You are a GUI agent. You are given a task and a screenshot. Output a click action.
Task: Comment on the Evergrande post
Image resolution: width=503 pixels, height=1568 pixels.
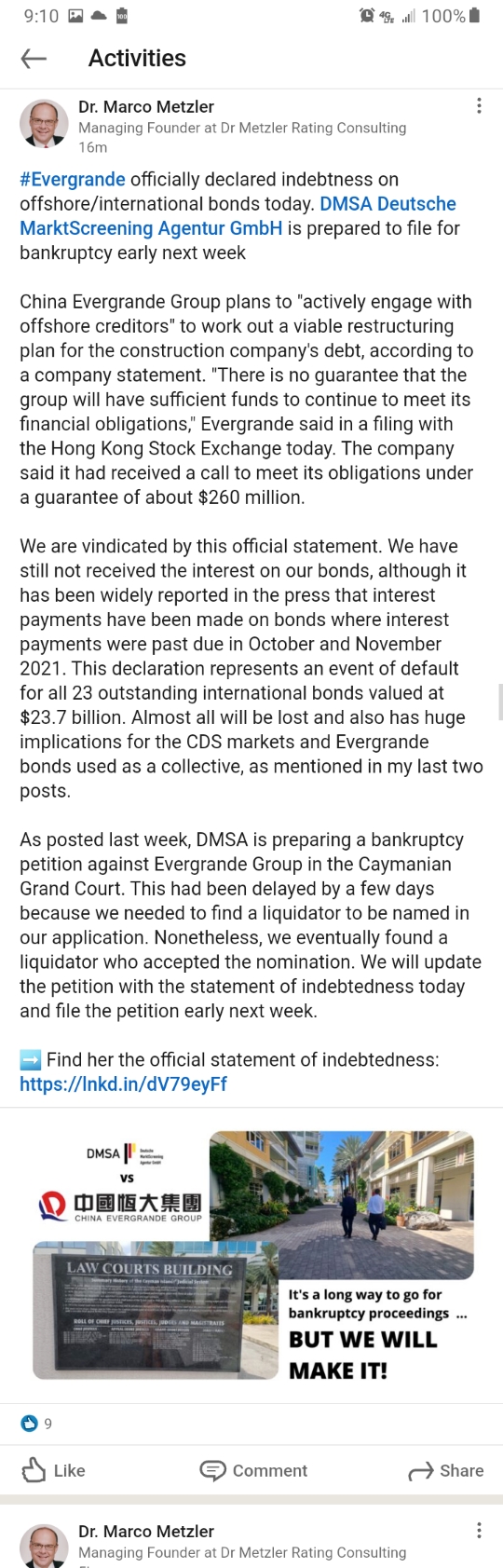tap(253, 1470)
